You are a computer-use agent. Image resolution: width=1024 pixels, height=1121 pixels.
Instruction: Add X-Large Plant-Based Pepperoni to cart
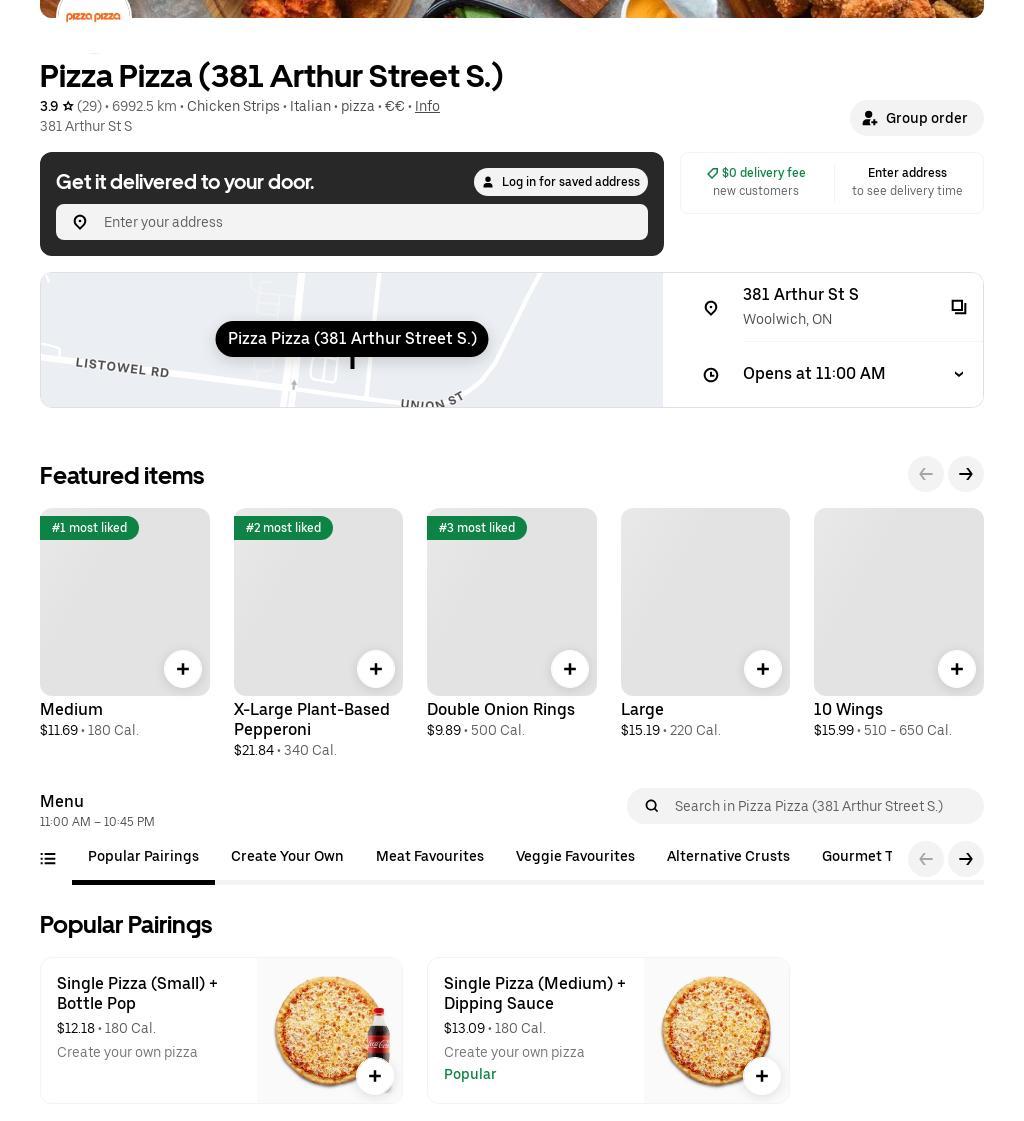376,669
